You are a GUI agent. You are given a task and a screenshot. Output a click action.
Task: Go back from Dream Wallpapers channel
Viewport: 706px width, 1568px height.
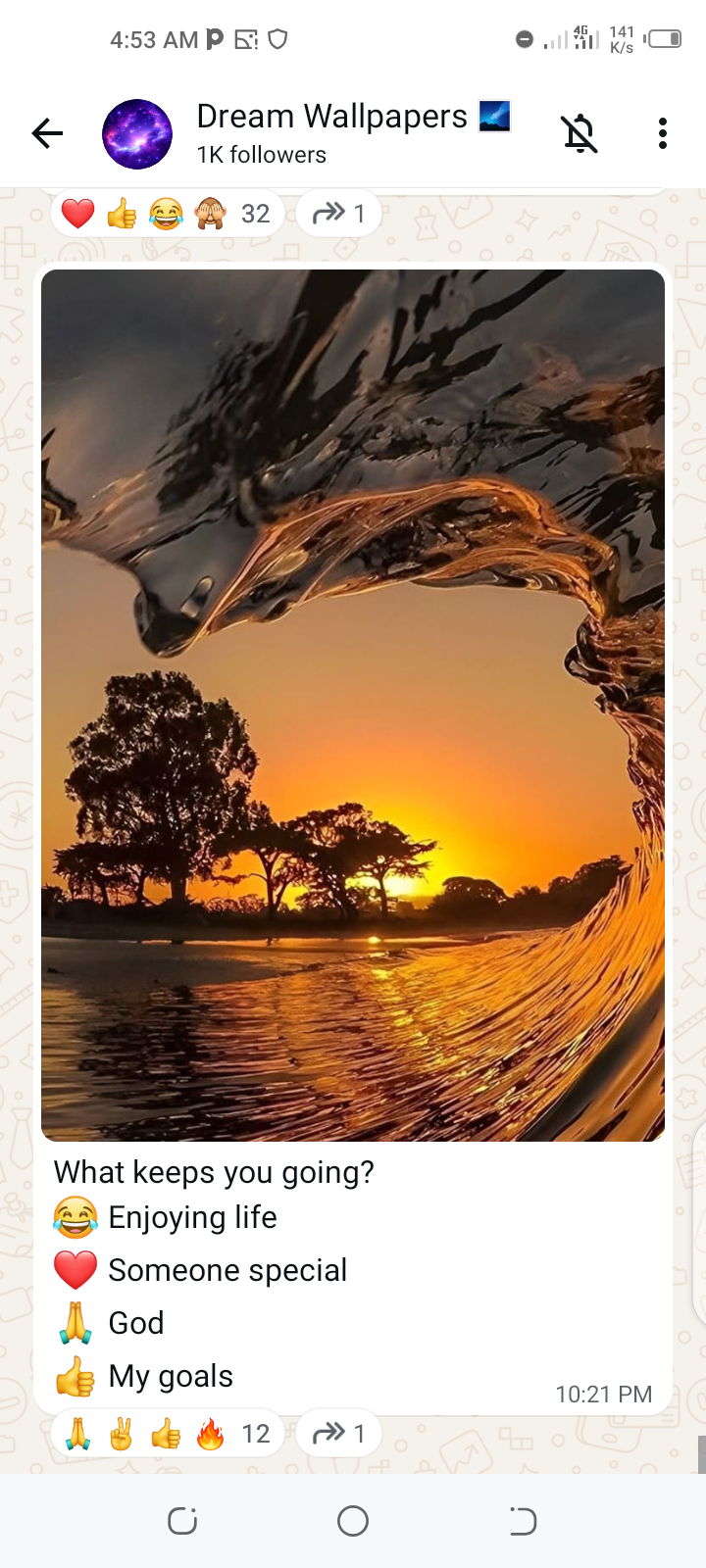click(x=47, y=133)
